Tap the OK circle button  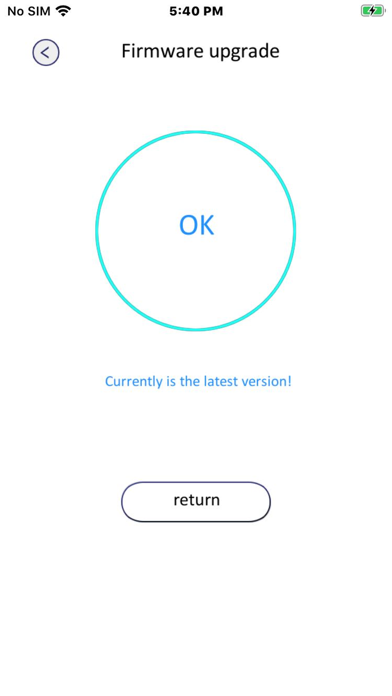pos(196,230)
